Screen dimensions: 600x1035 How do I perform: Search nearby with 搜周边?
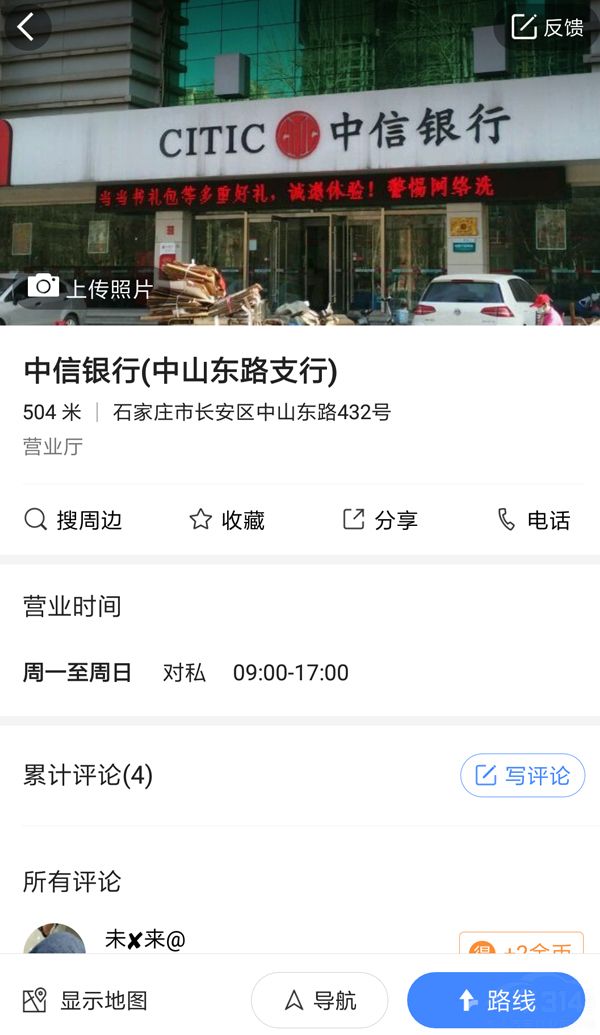point(73,520)
